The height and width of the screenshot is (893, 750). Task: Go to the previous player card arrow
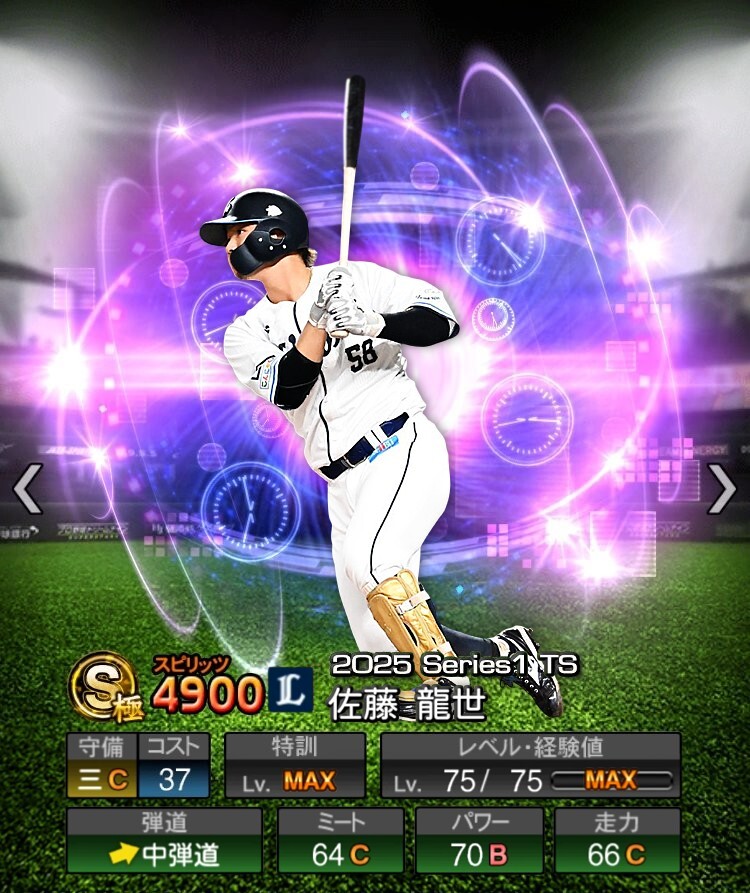coord(28,488)
